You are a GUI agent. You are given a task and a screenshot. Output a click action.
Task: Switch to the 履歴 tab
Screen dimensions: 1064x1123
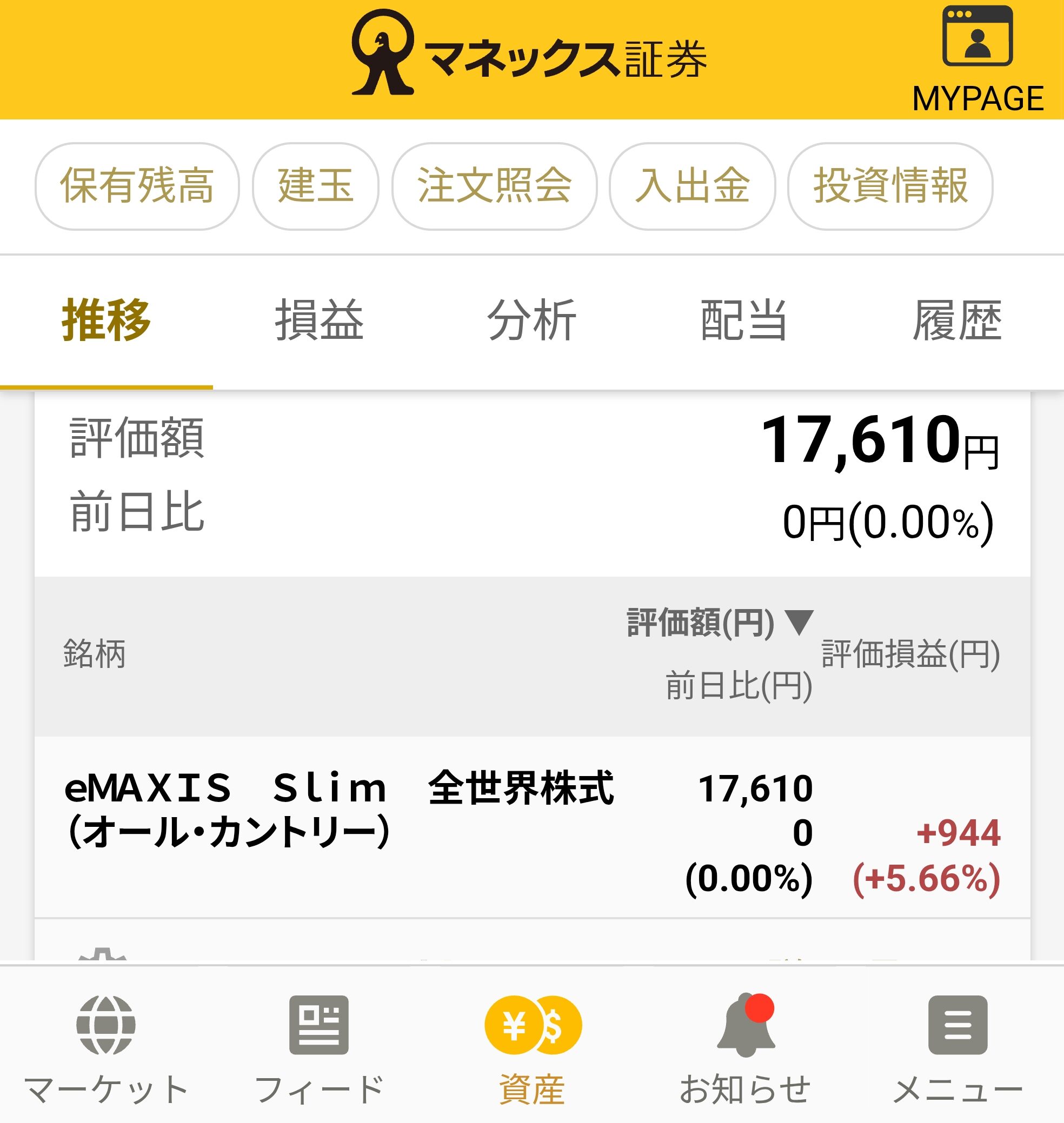957,321
